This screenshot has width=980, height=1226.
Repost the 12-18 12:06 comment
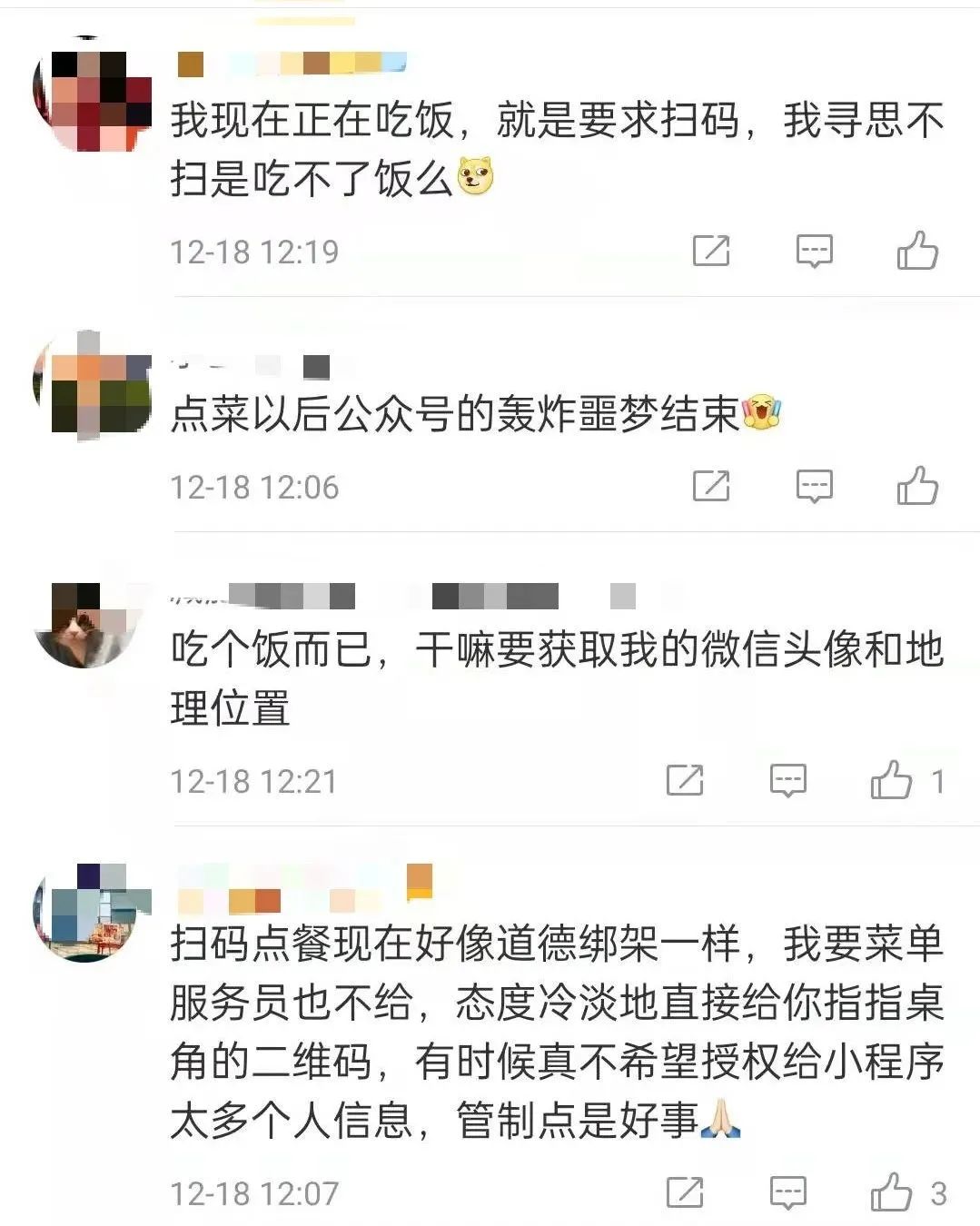[x=710, y=486]
